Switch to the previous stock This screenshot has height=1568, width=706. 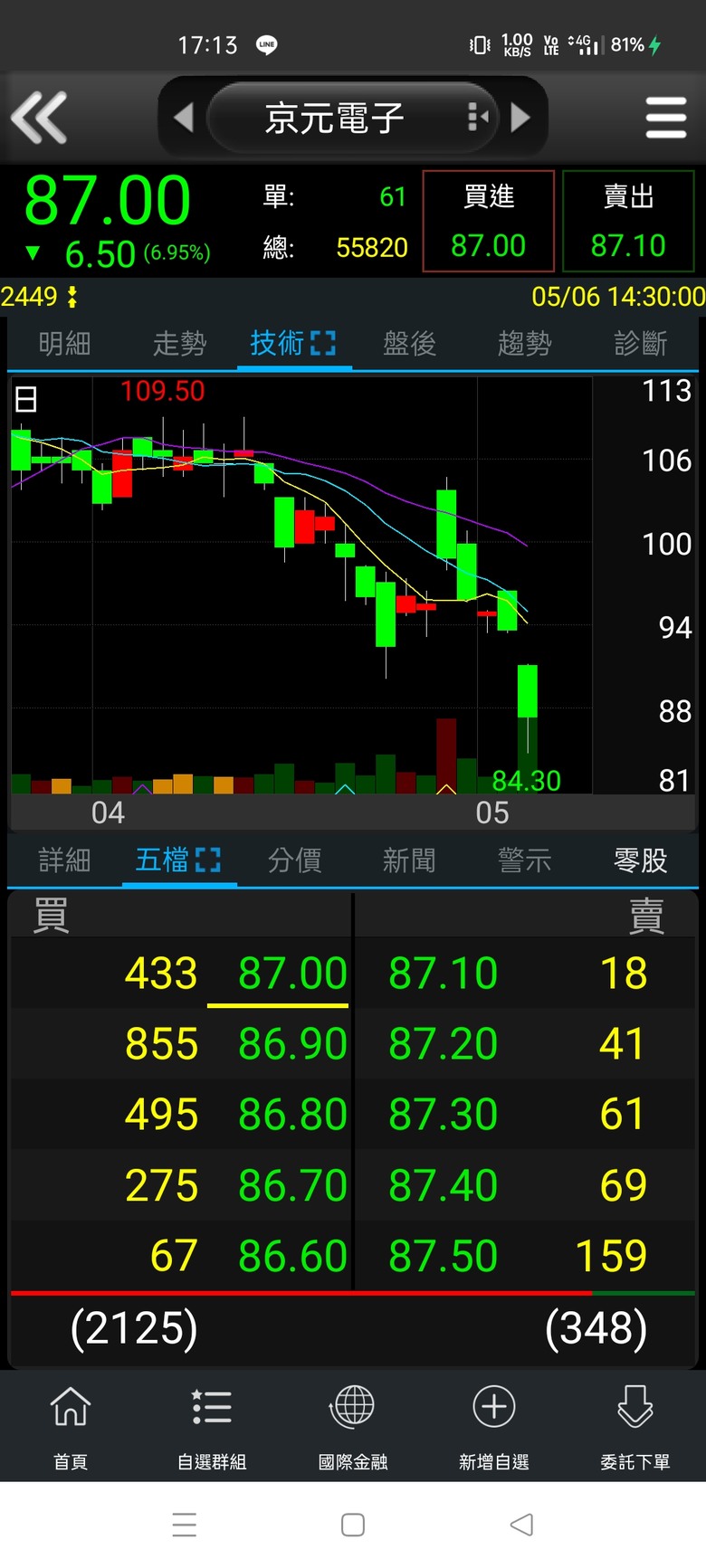click(x=184, y=118)
